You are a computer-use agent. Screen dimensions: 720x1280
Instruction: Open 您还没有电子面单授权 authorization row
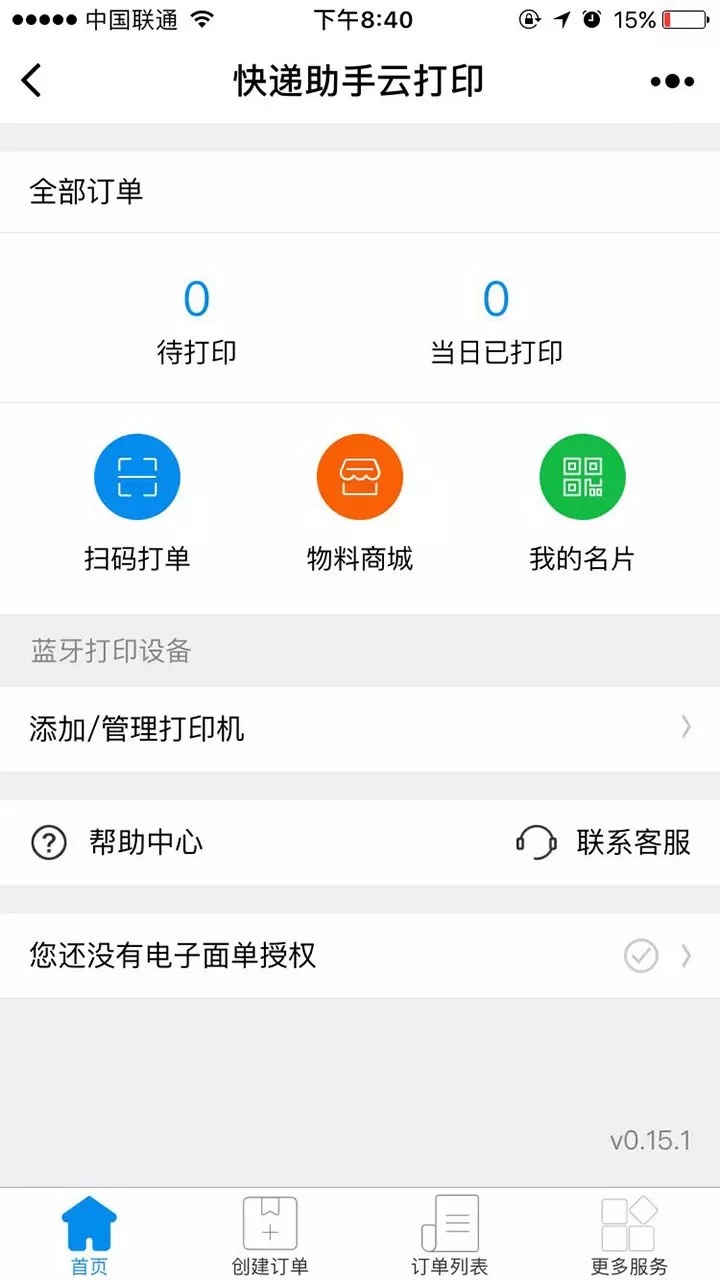[360, 956]
